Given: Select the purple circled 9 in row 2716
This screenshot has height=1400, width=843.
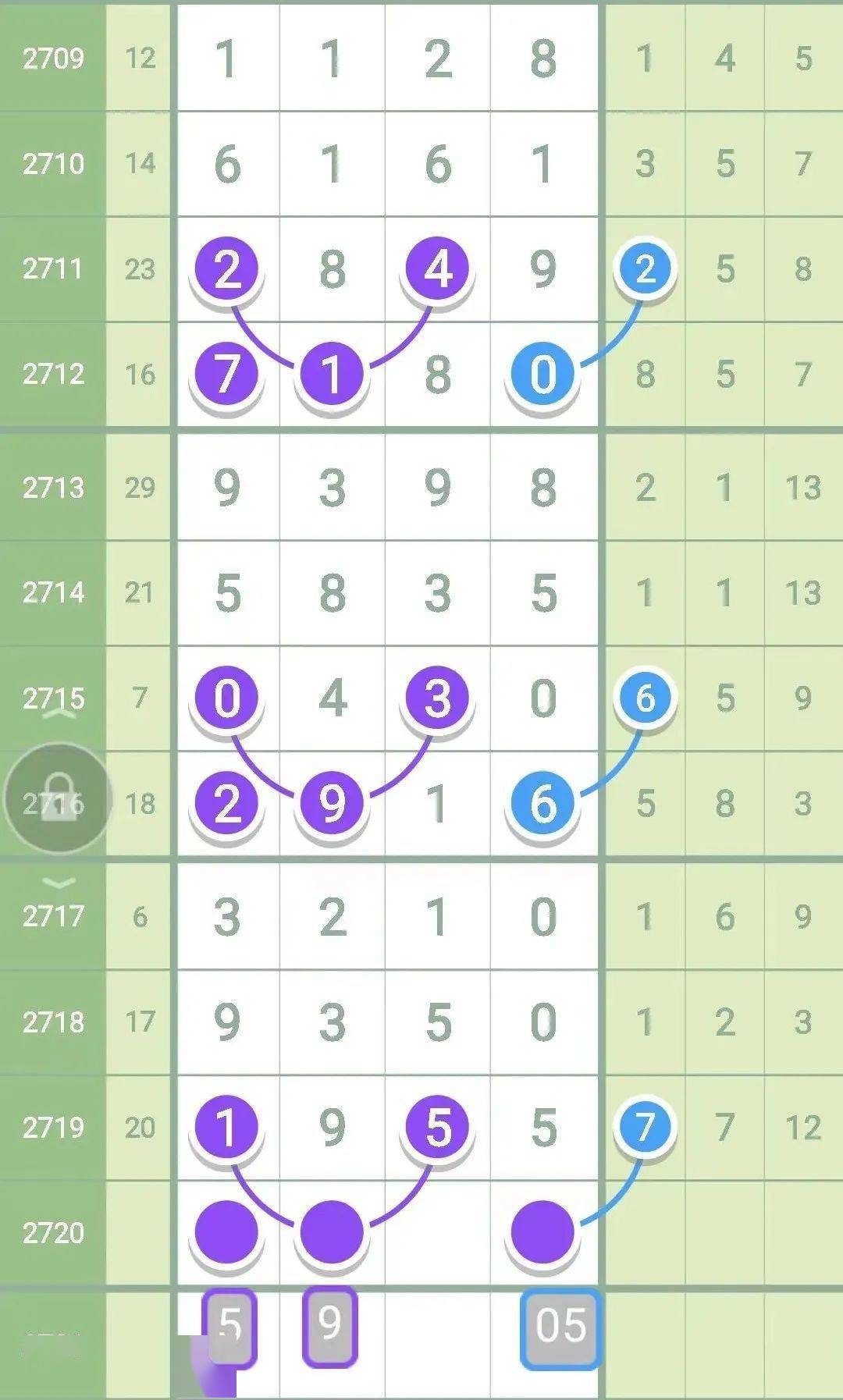Looking at the screenshot, I should [x=331, y=802].
